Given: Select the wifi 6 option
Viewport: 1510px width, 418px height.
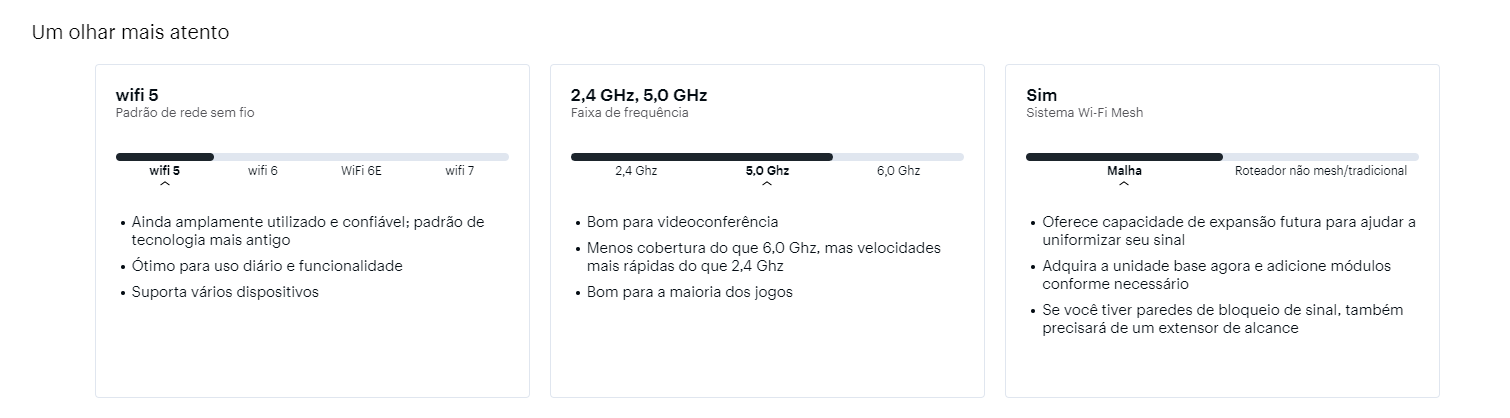Looking at the screenshot, I should pyautogui.click(x=263, y=171).
